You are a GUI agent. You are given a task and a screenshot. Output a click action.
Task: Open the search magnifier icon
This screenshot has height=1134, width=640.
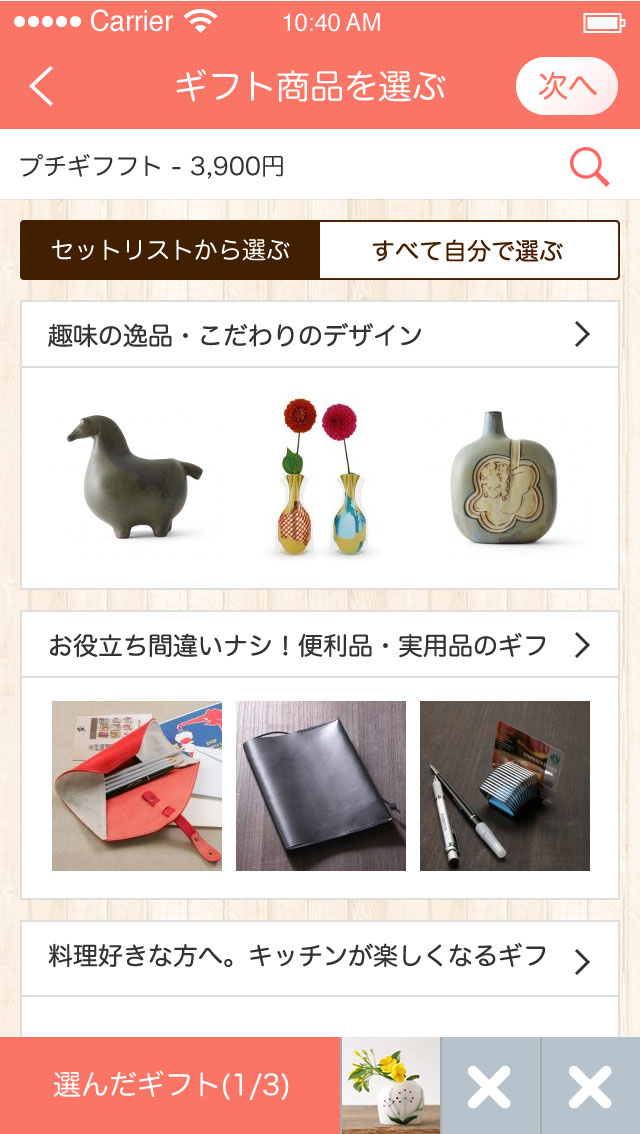click(589, 167)
